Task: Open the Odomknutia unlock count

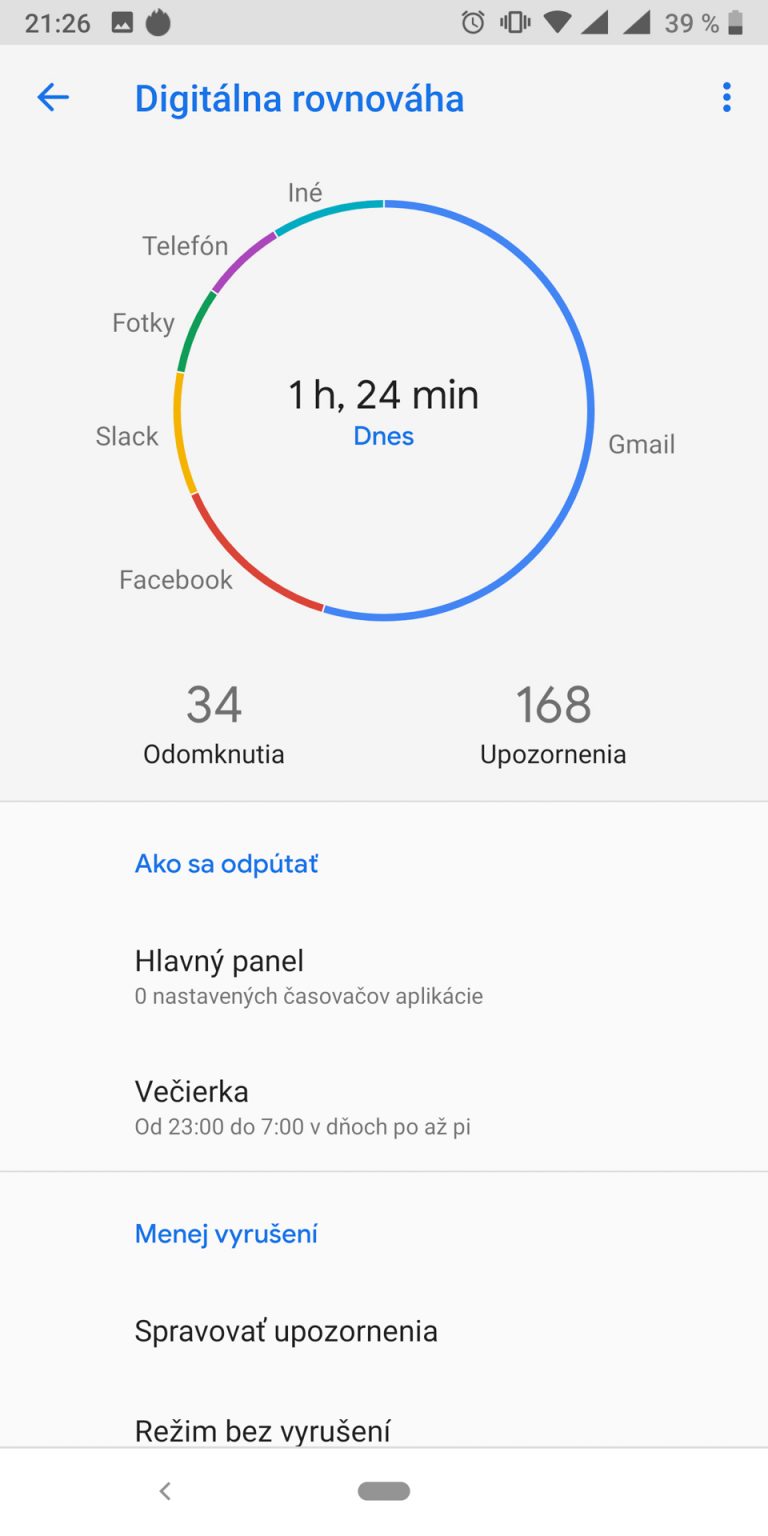Action: [x=214, y=726]
